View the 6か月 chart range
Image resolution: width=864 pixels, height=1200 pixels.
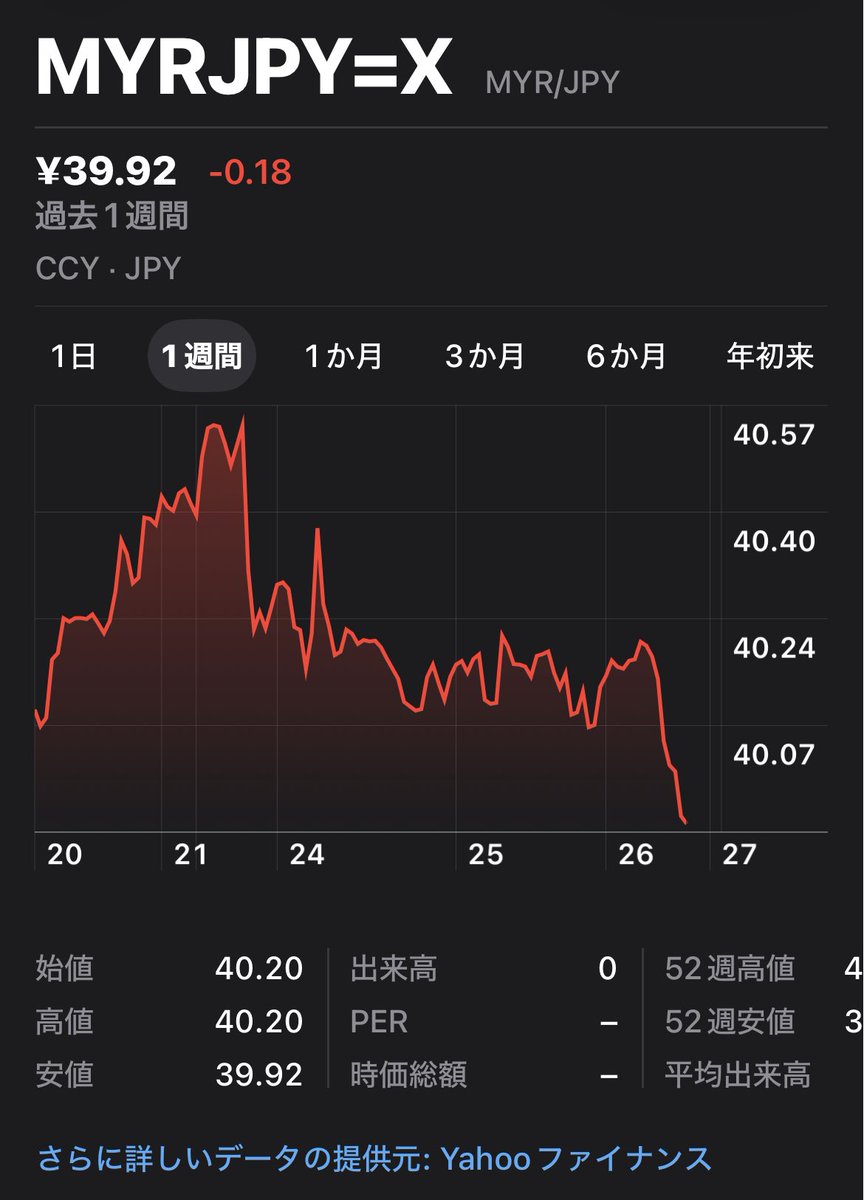[x=625, y=356]
